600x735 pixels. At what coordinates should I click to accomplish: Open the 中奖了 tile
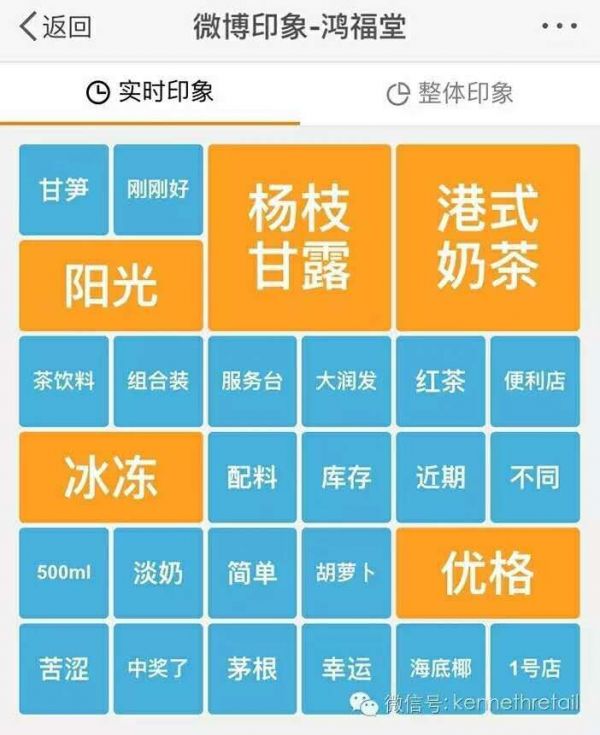point(158,668)
